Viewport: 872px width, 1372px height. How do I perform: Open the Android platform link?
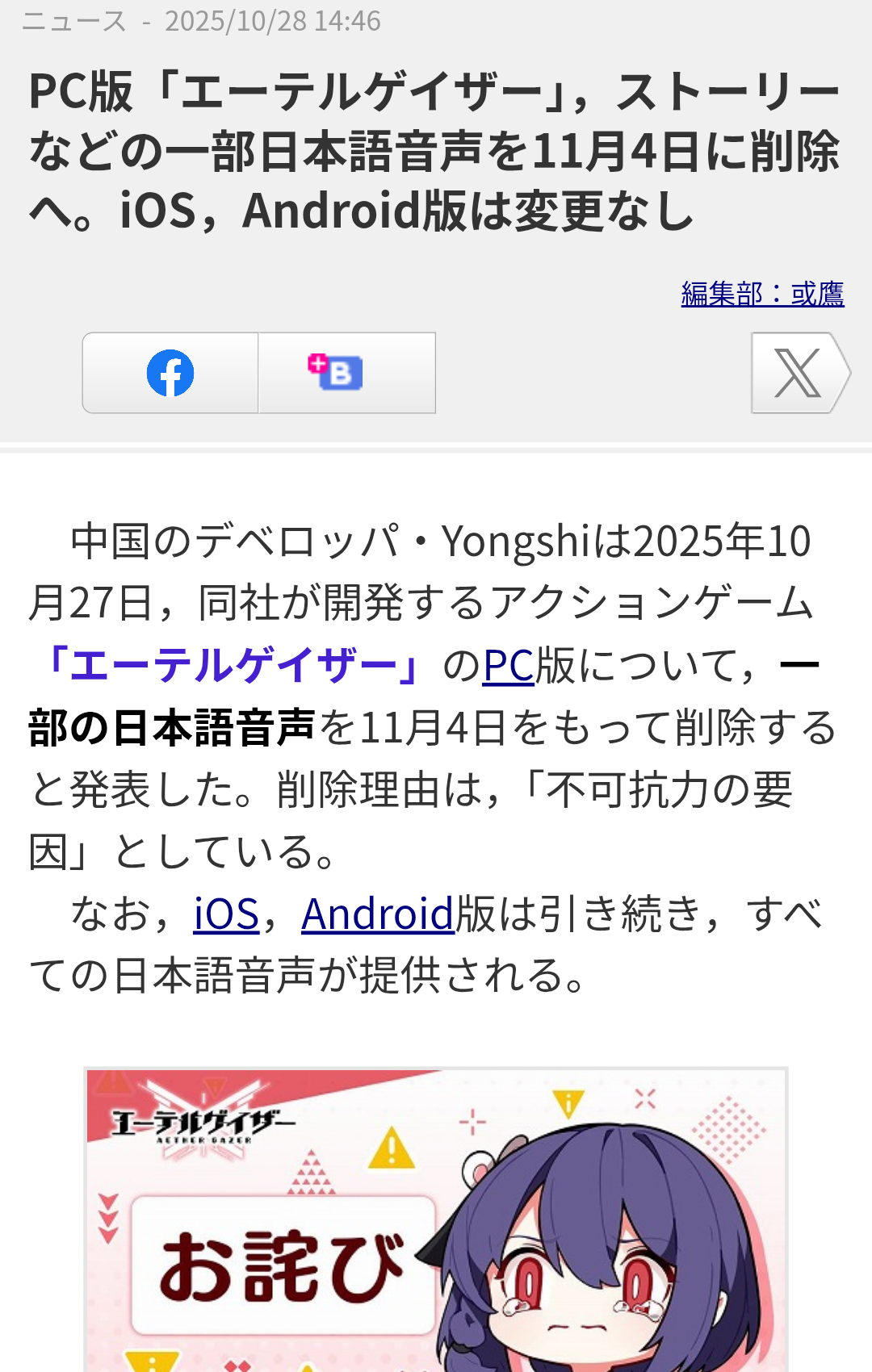pos(378,914)
